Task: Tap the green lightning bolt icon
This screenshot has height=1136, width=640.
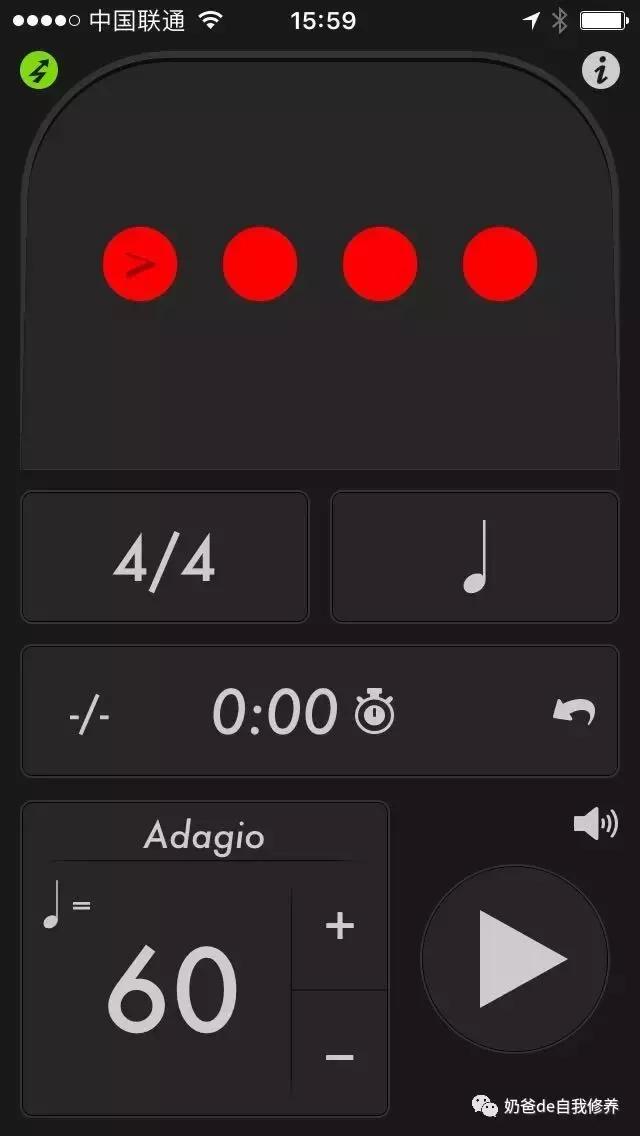Action: 40,70
